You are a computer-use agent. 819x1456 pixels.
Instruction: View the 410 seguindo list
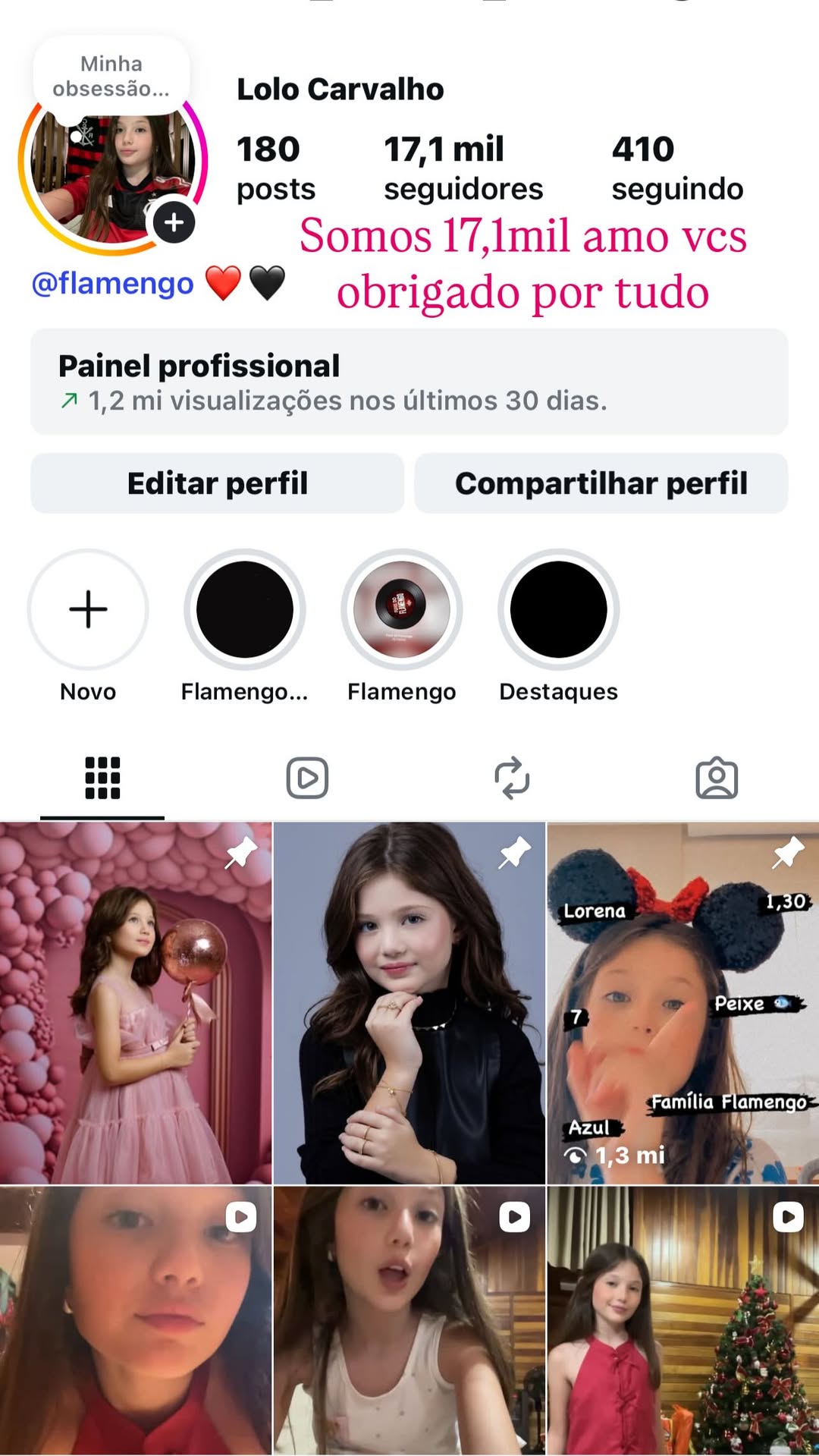click(x=676, y=168)
